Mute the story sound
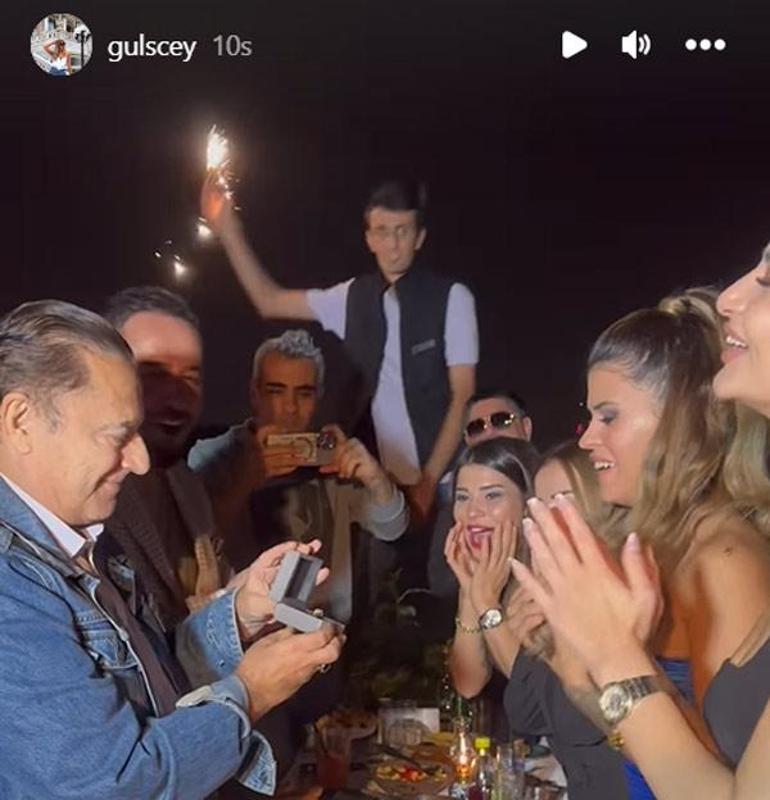 coord(635,45)
